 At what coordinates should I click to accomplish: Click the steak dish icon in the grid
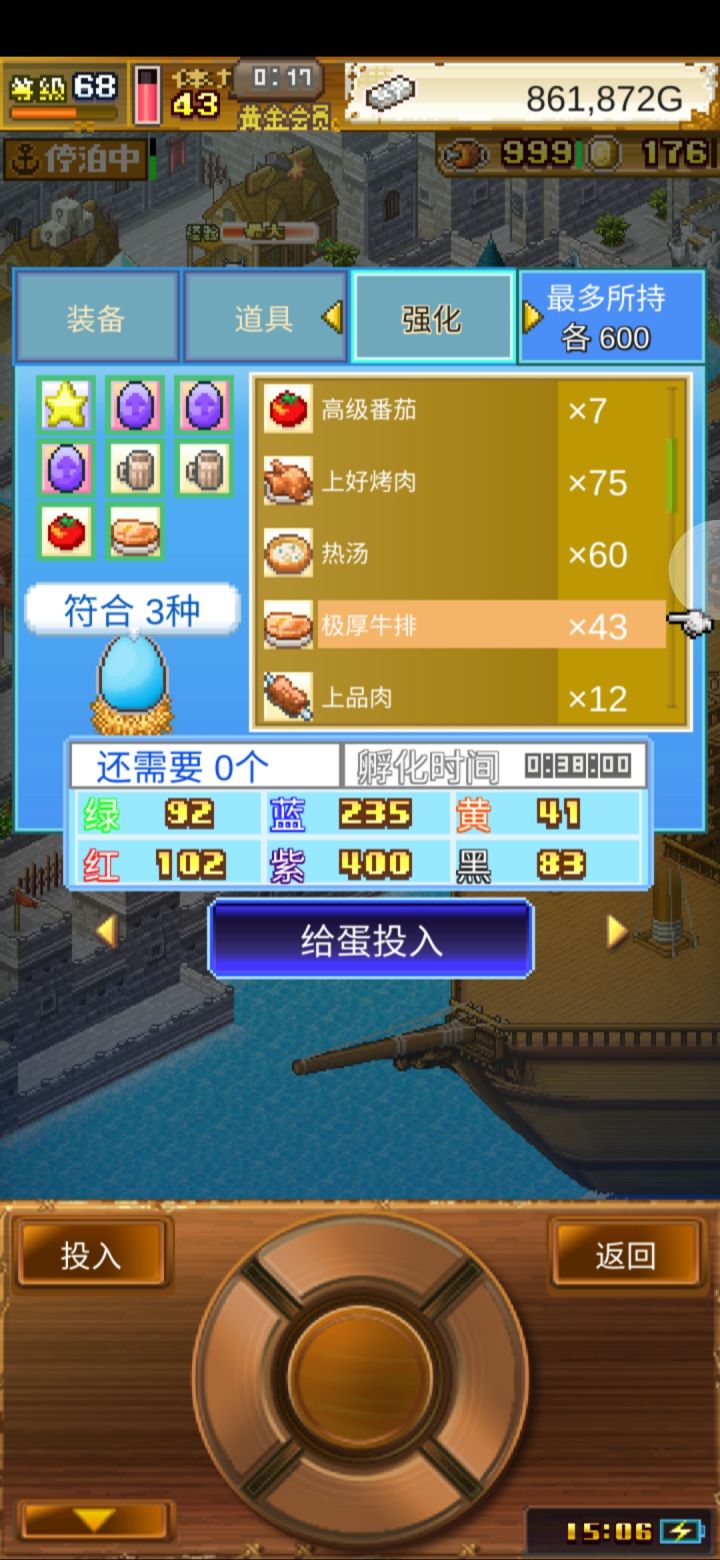coord(135,532)
